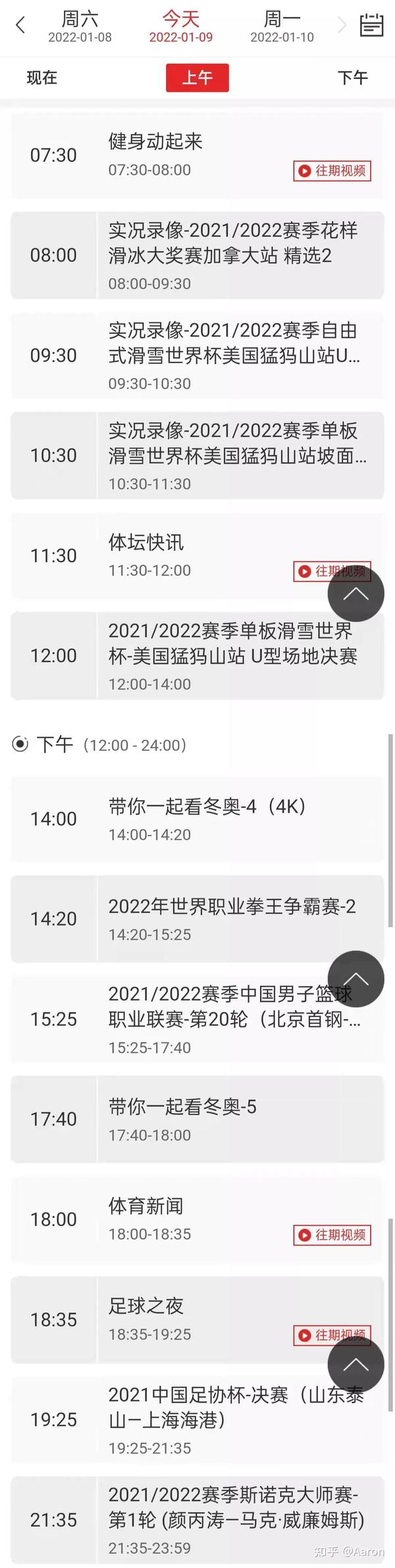Screen dimensions: 395x1568
Task: Show the next dates with the right chevron
Action: click(342, 26)
